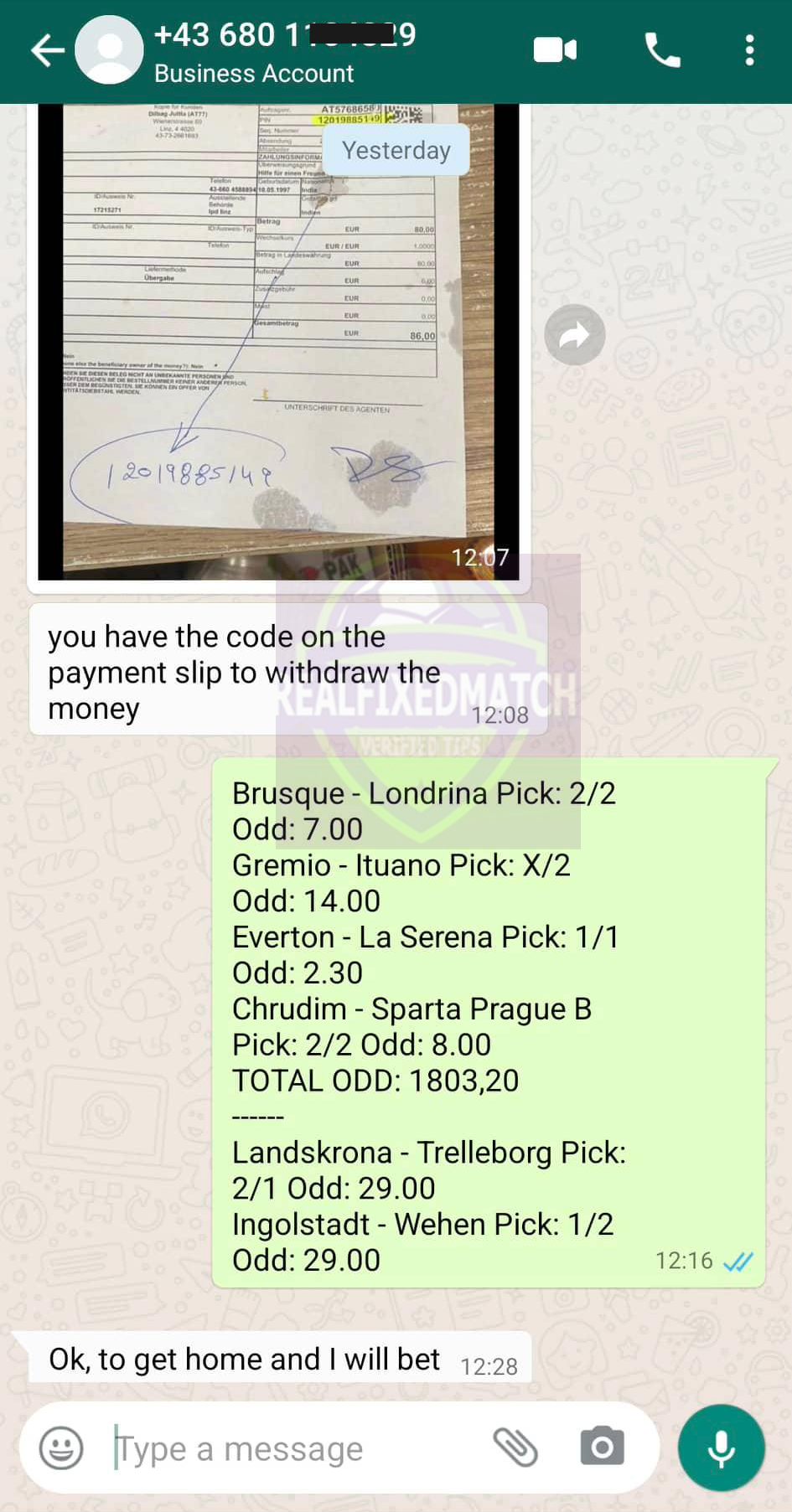The width and height of the screenshot is (792, 1512).
Task: Open the payment slip photo
Action: click(x=278, y=342)
